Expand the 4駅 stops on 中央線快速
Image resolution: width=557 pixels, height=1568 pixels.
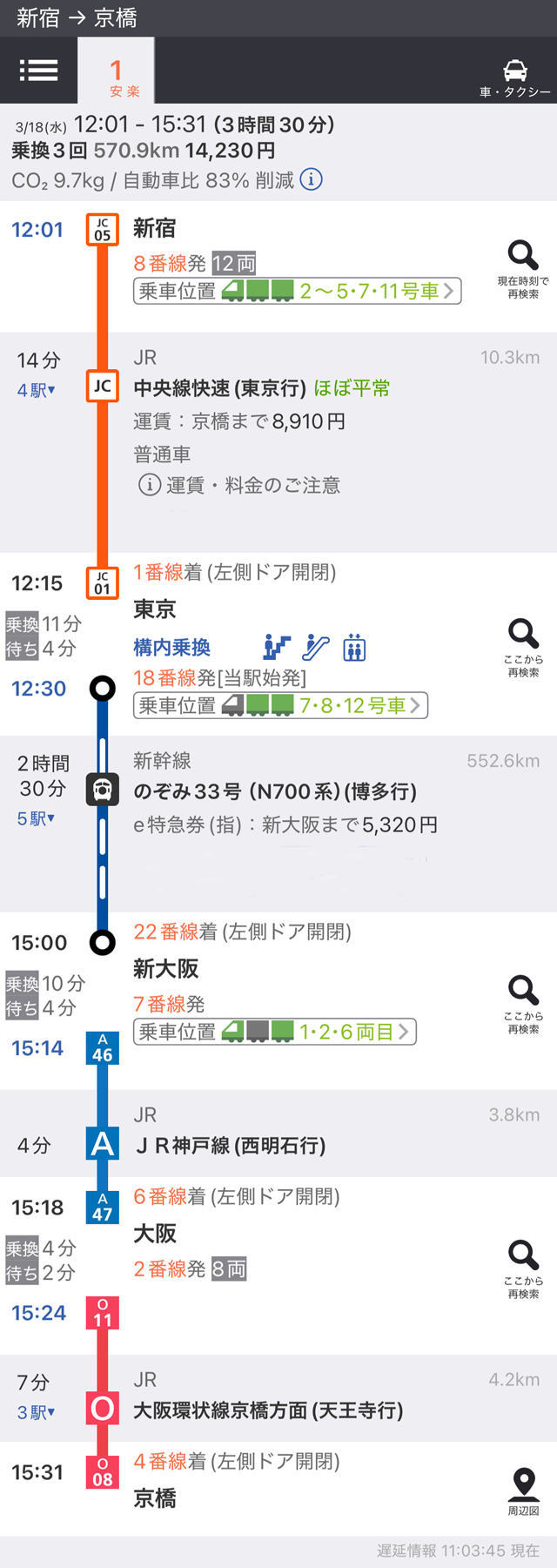(x=37, y=390)
